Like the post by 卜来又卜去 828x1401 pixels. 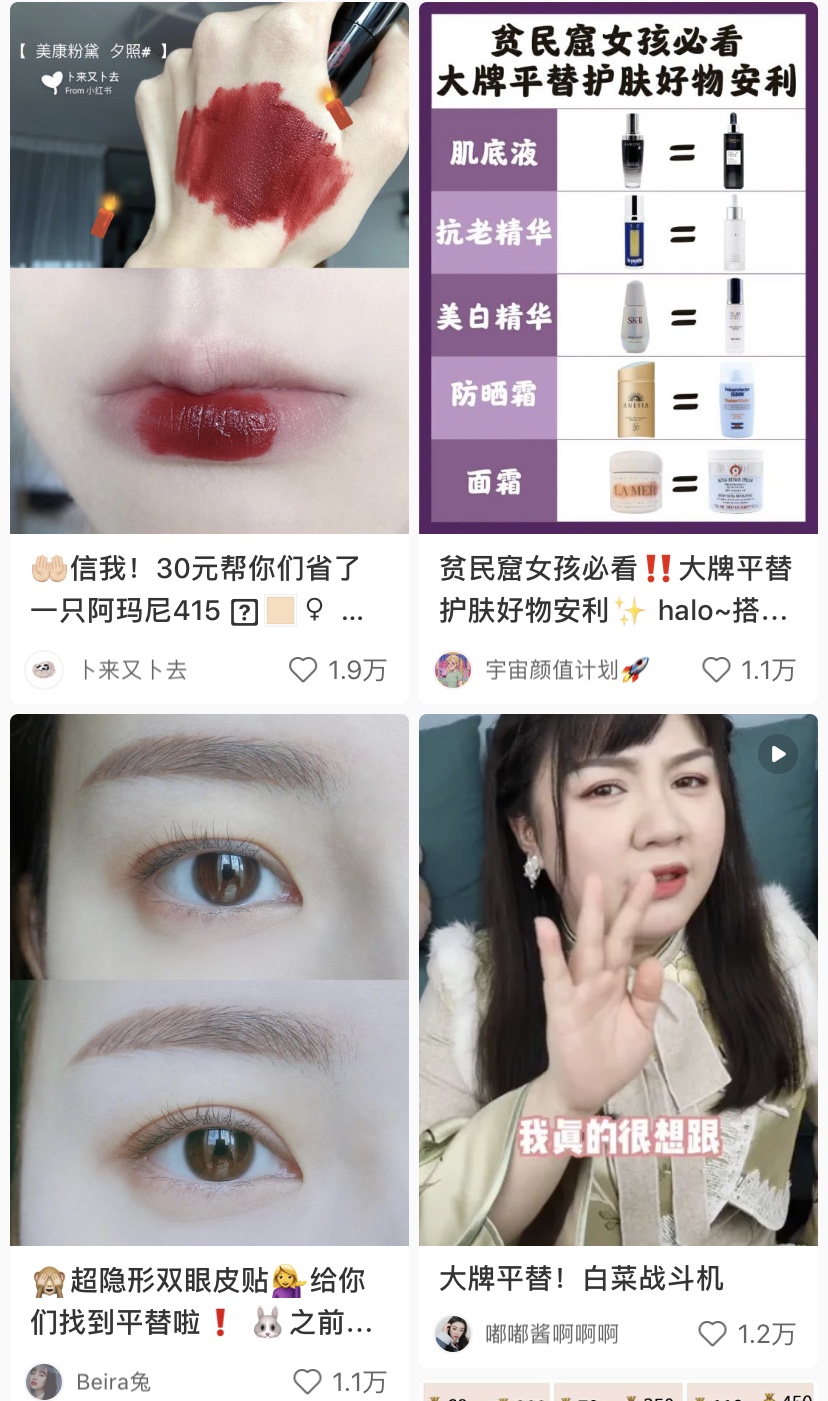[303, 669]
